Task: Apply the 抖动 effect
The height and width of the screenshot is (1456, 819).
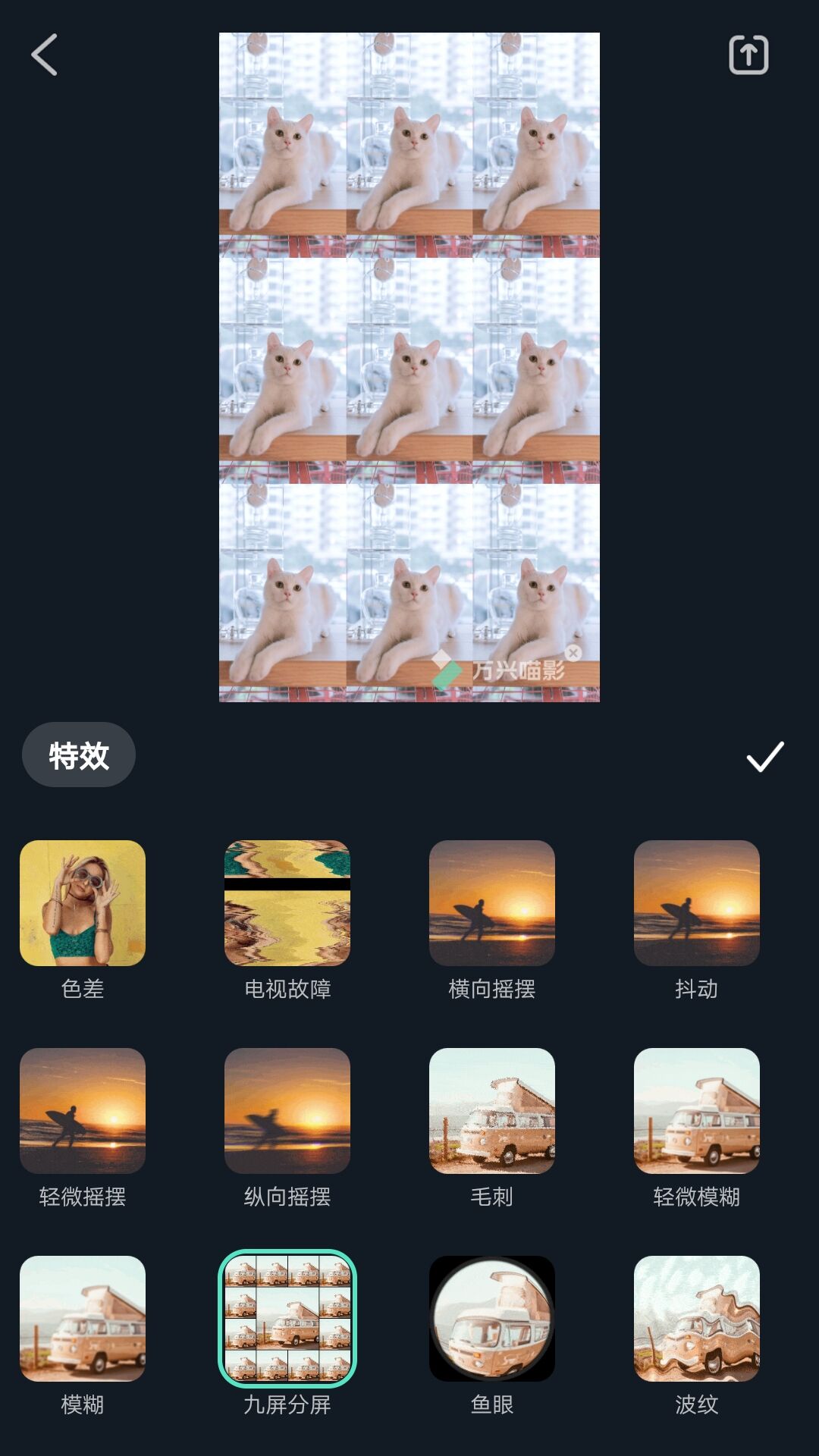Action: click(697, 903)
